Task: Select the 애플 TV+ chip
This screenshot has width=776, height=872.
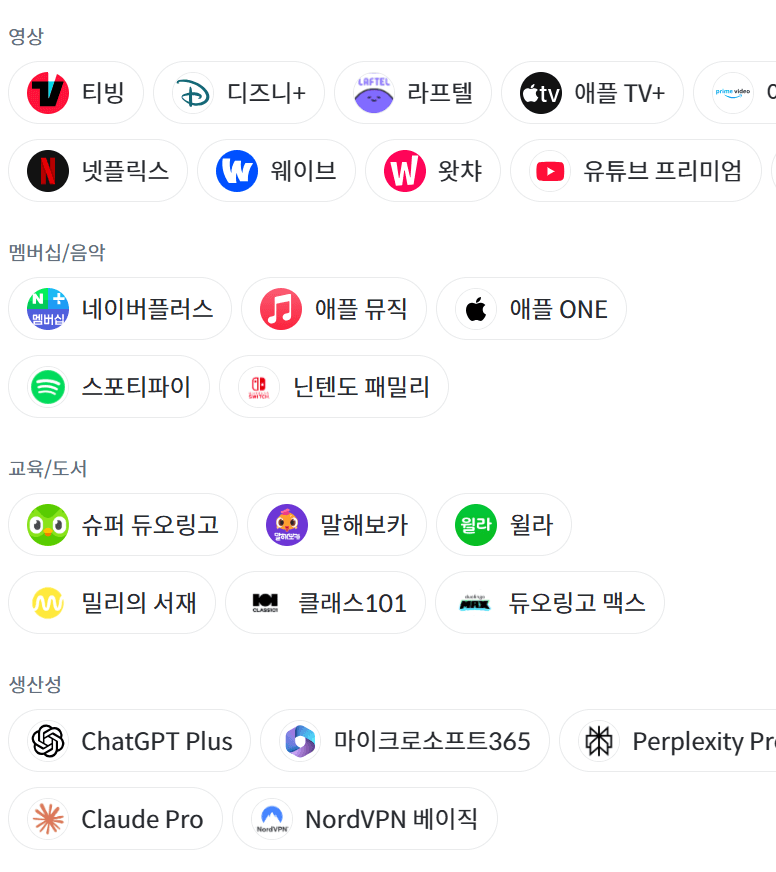Action: (592, 92)
